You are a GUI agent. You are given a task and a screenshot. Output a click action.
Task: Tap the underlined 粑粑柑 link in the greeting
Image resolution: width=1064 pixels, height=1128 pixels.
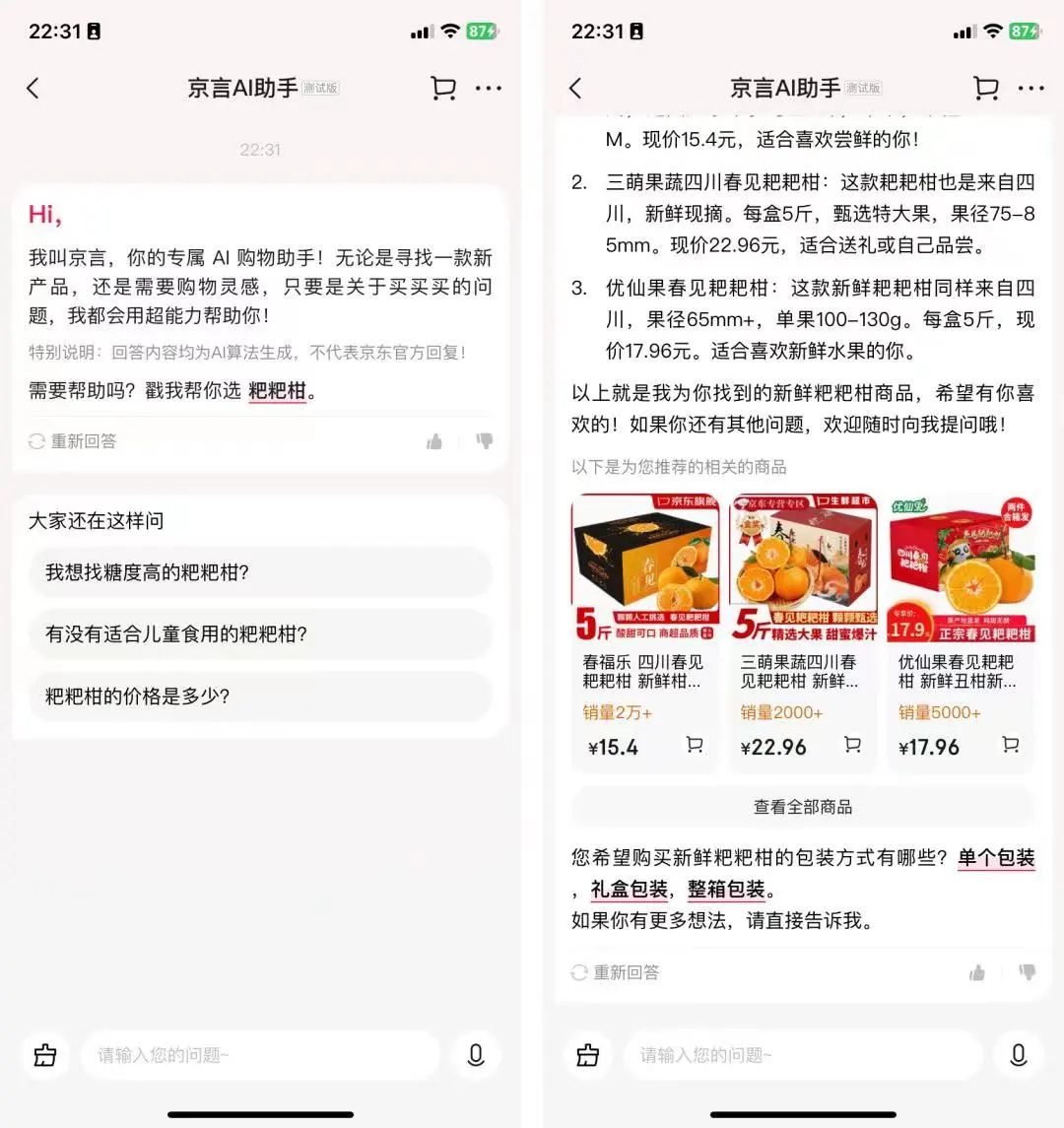[x=277, y=391]
